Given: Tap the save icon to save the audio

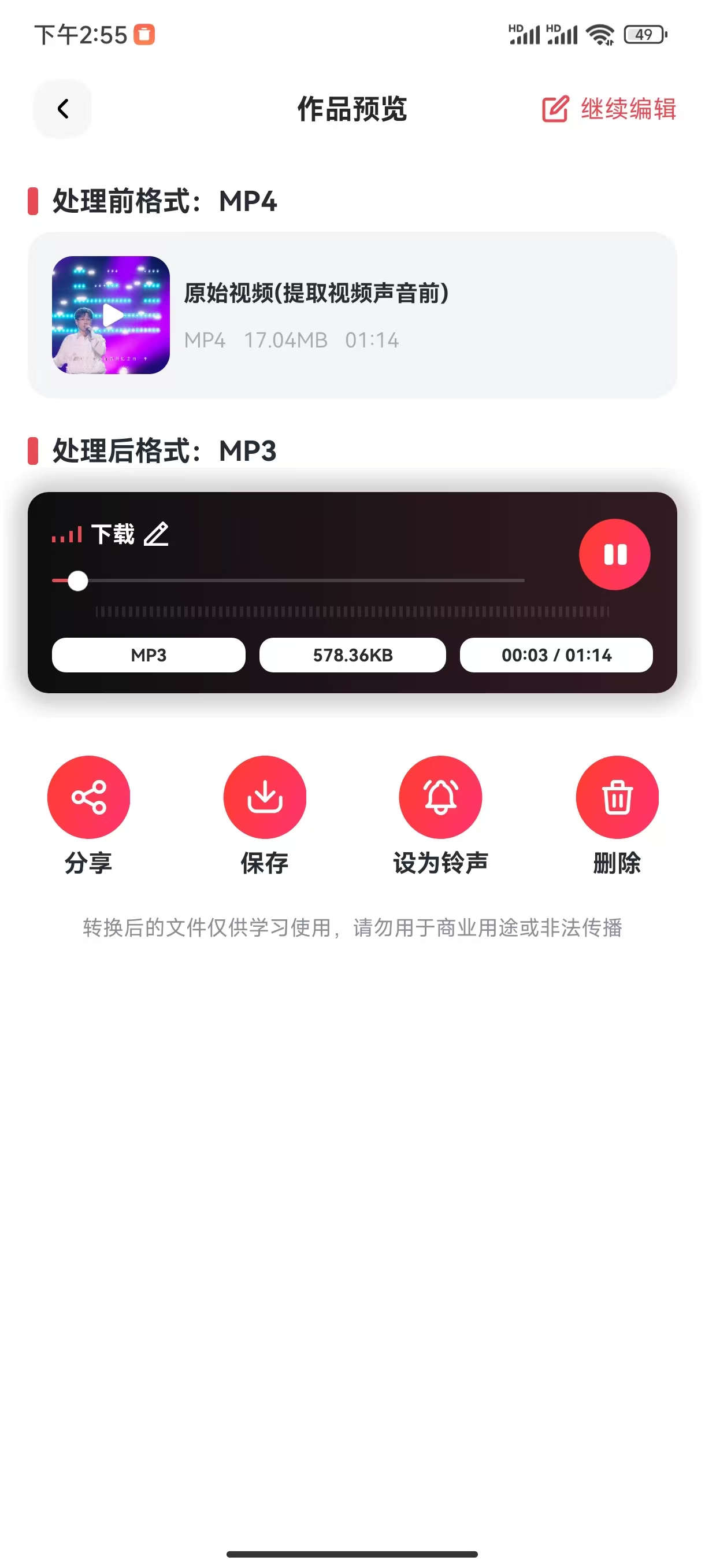Looking at the screenshot, I should (265, 797).
